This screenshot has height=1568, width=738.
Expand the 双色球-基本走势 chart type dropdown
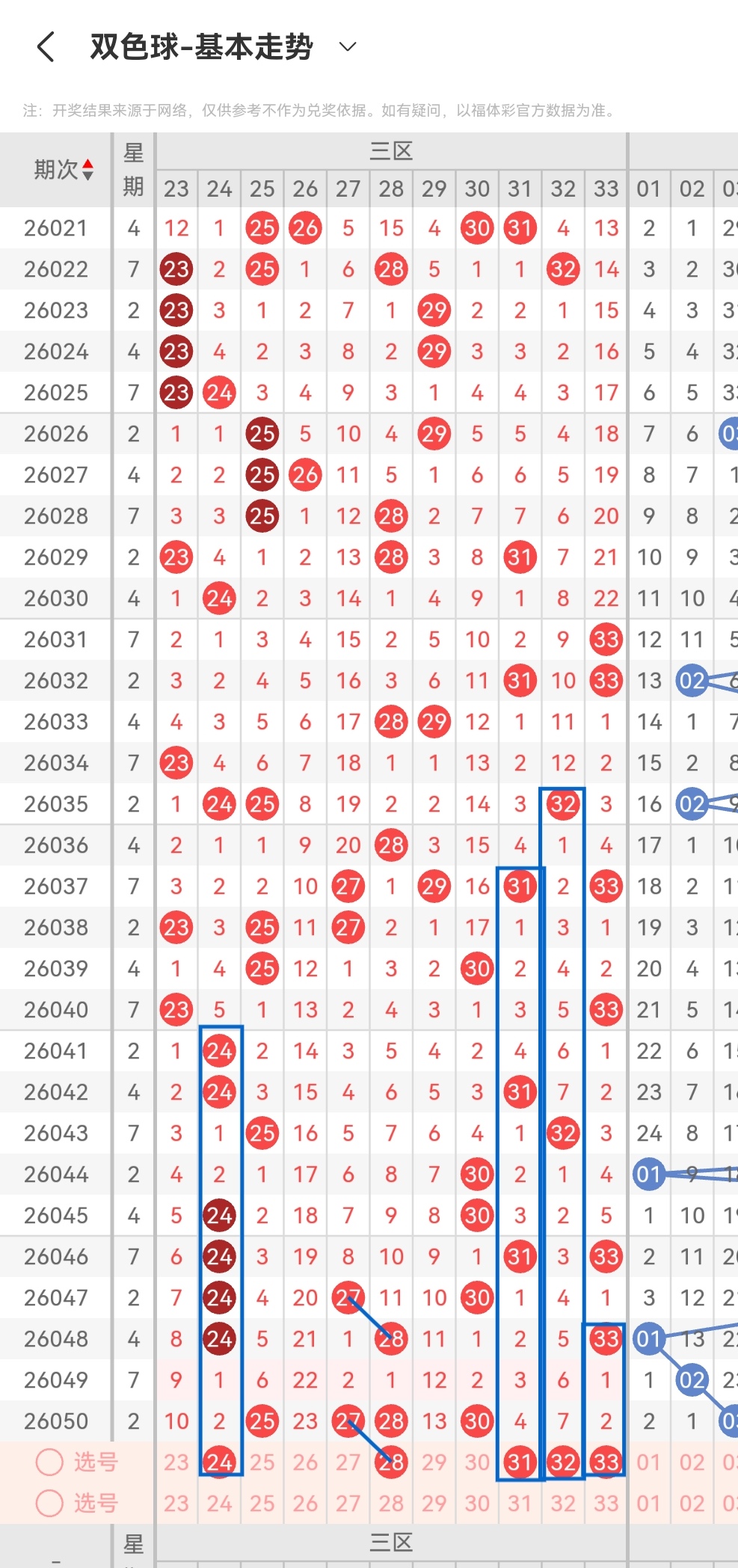(x=347, y=46)
